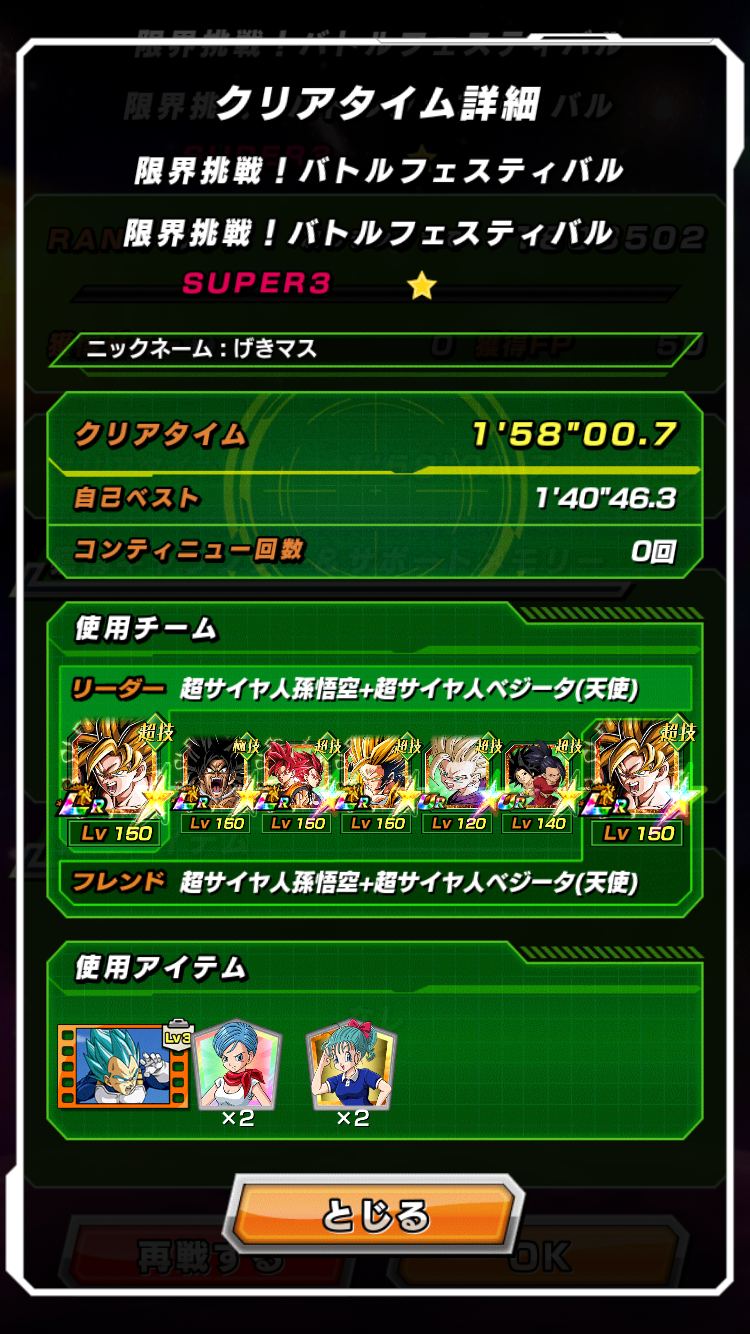
Task: Close the clear-time details with とじる
Action: click(375, 1215)
